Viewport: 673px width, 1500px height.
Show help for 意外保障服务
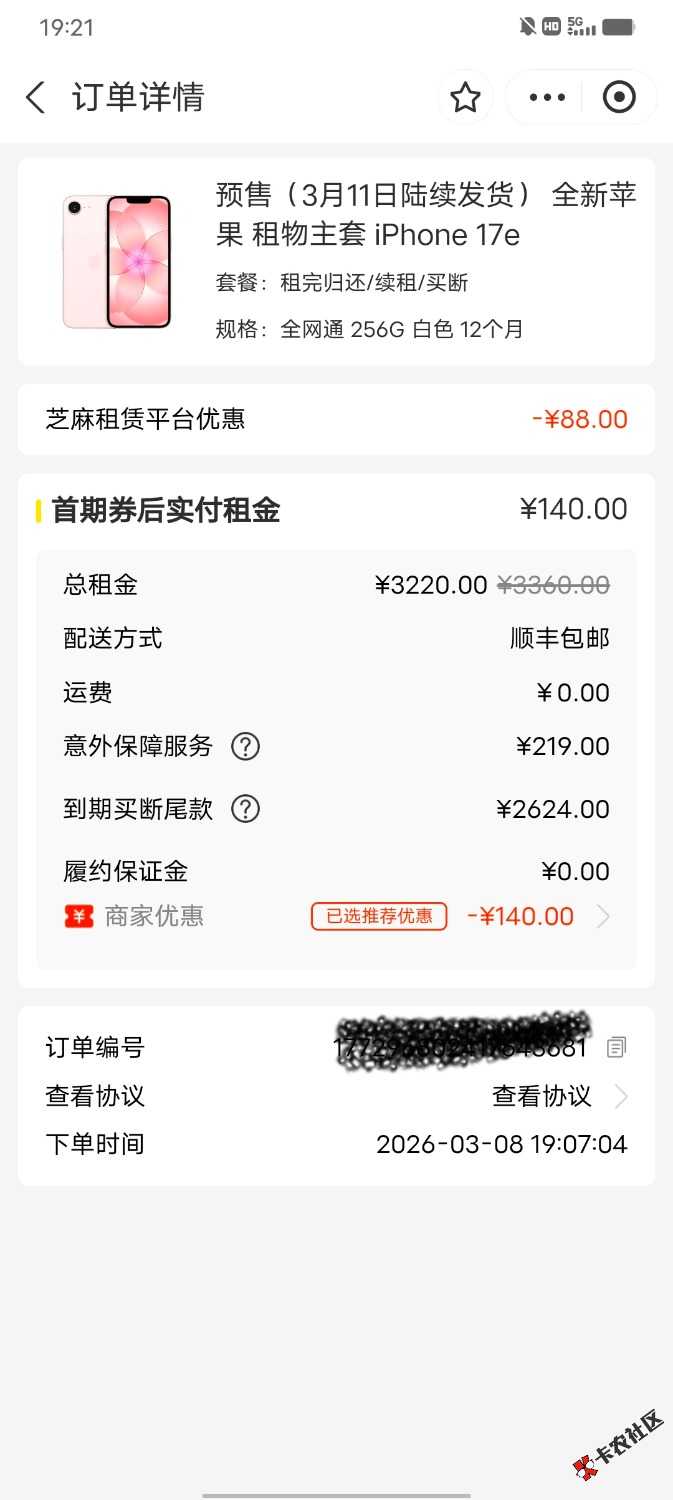coord(245,746)
